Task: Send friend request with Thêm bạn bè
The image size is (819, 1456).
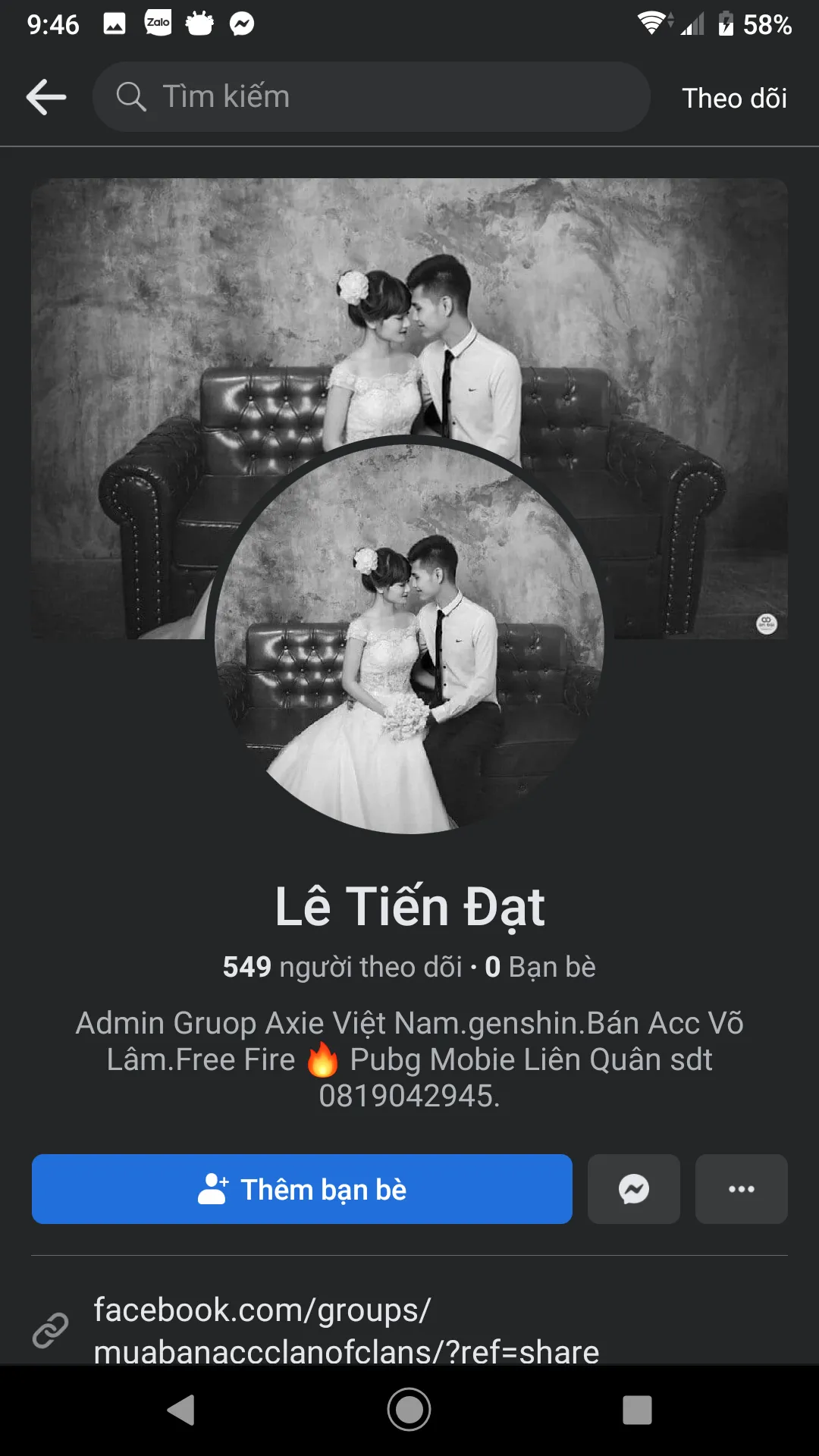Action: pos(302,1189)
